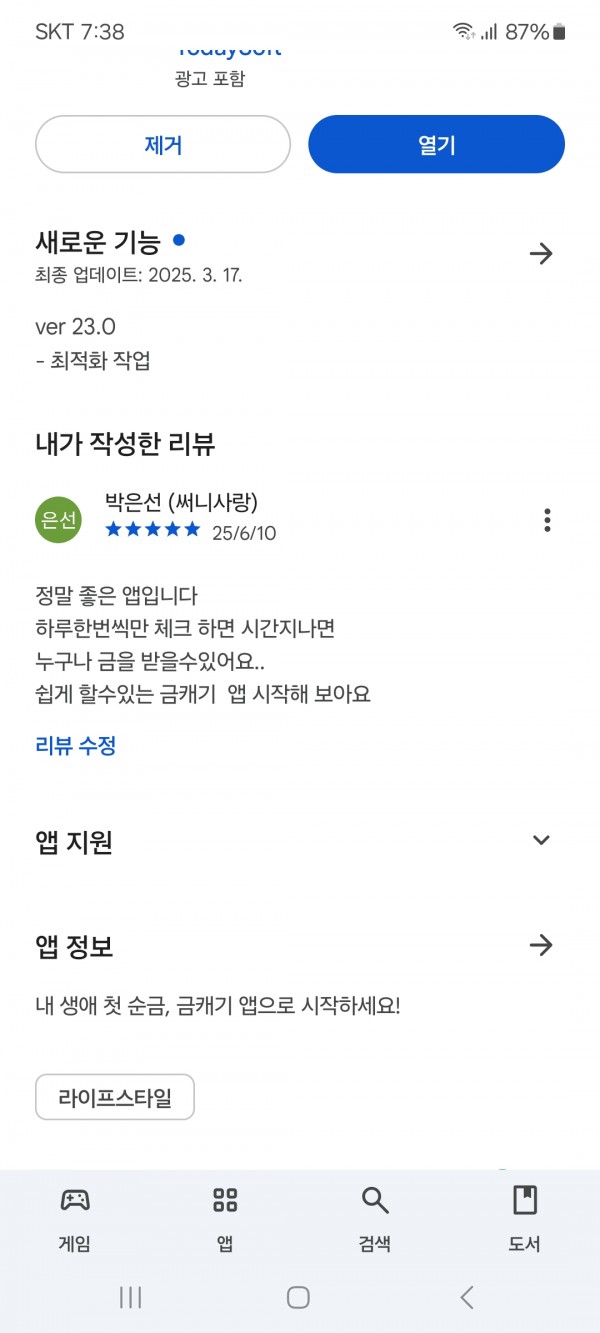Tap the system back button

tap(467, 1298)
